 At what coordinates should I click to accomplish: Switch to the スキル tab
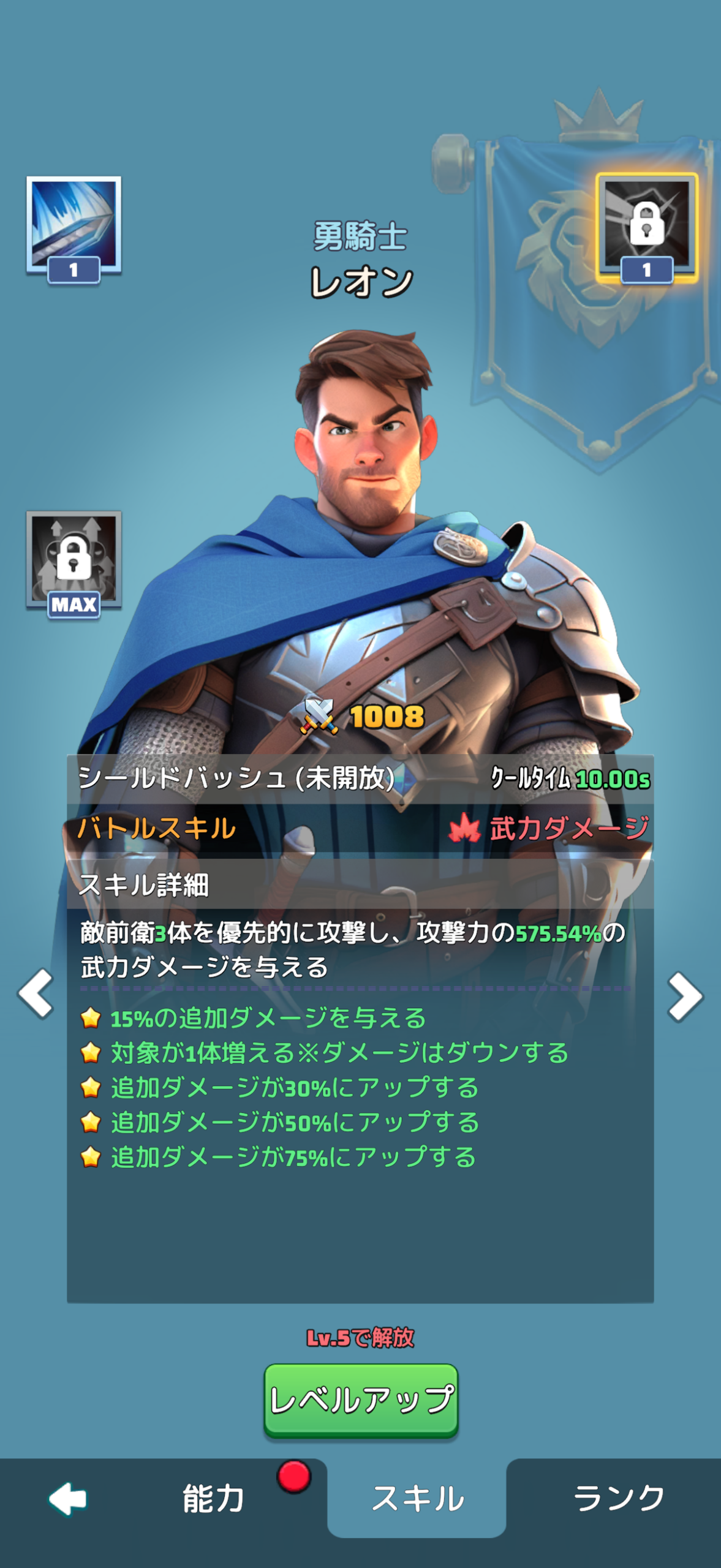(x=417, y=1498)
